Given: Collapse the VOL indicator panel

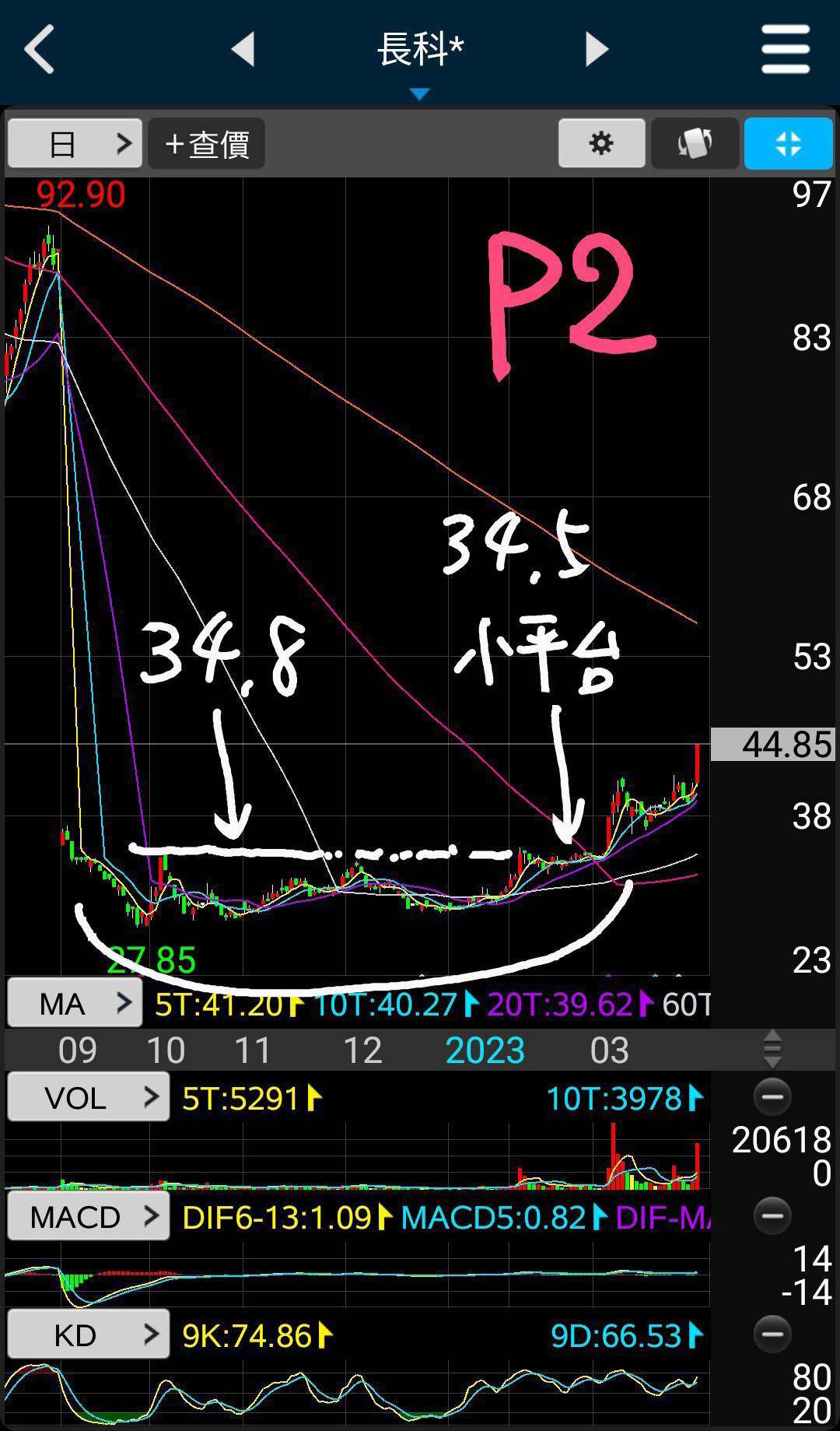Looking at the screenshot, I should click(772, 1097).
